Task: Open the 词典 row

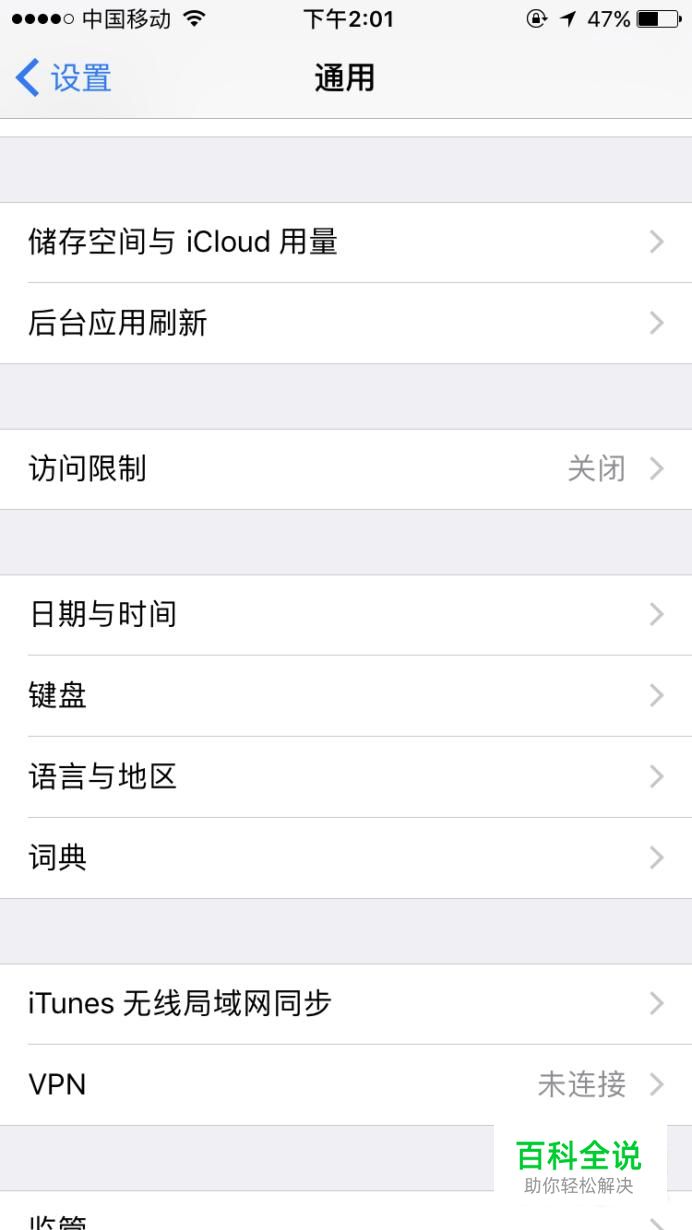Action: [x=346, y=858]
